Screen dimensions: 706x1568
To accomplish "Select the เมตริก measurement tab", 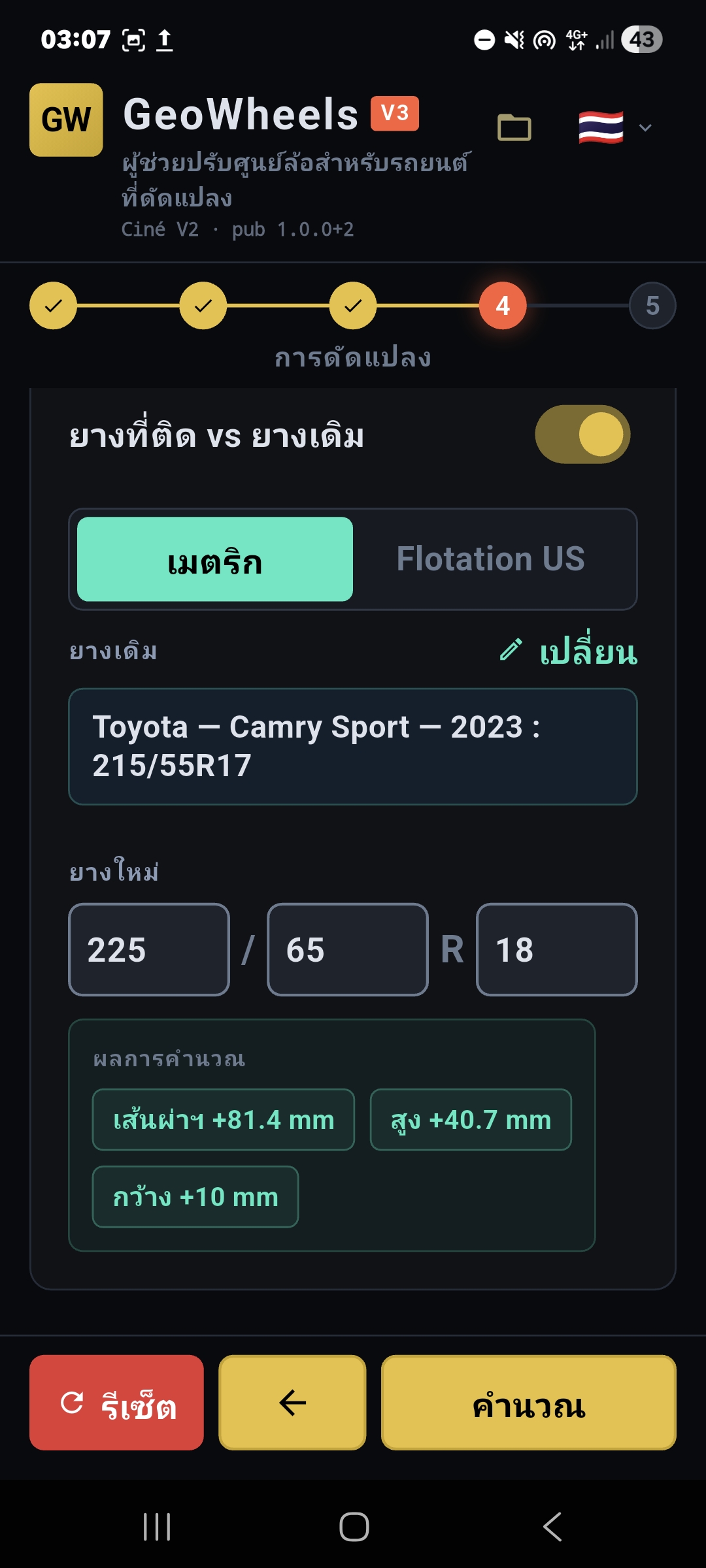I will point(215,559).
